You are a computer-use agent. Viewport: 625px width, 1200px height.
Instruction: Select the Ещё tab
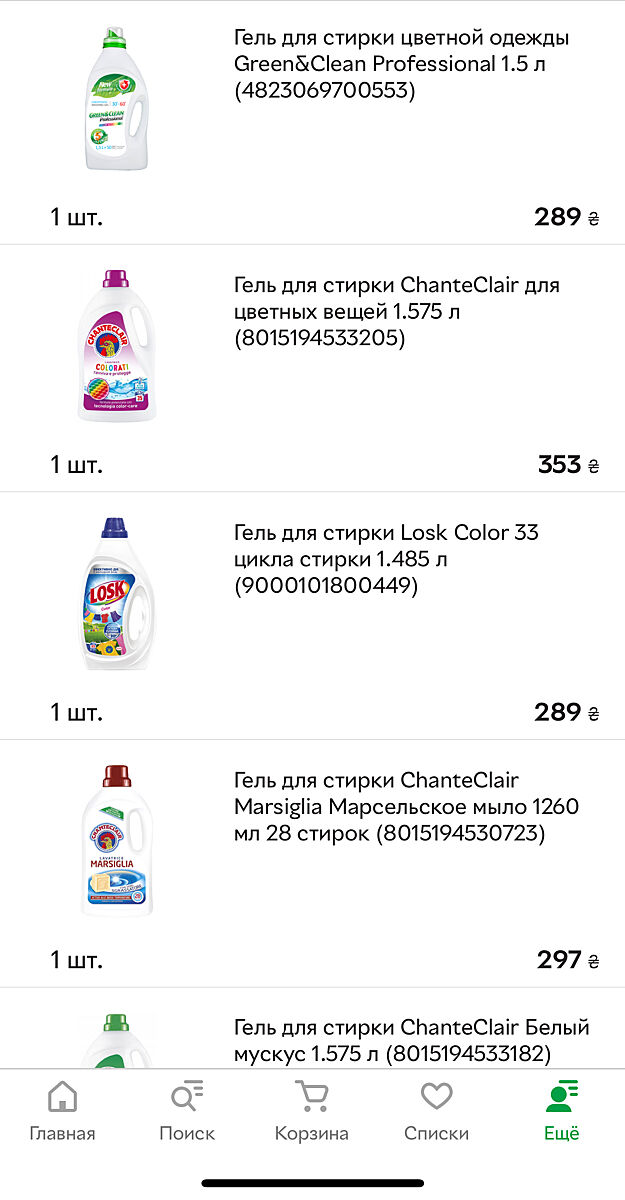(x=561, y=1110)
